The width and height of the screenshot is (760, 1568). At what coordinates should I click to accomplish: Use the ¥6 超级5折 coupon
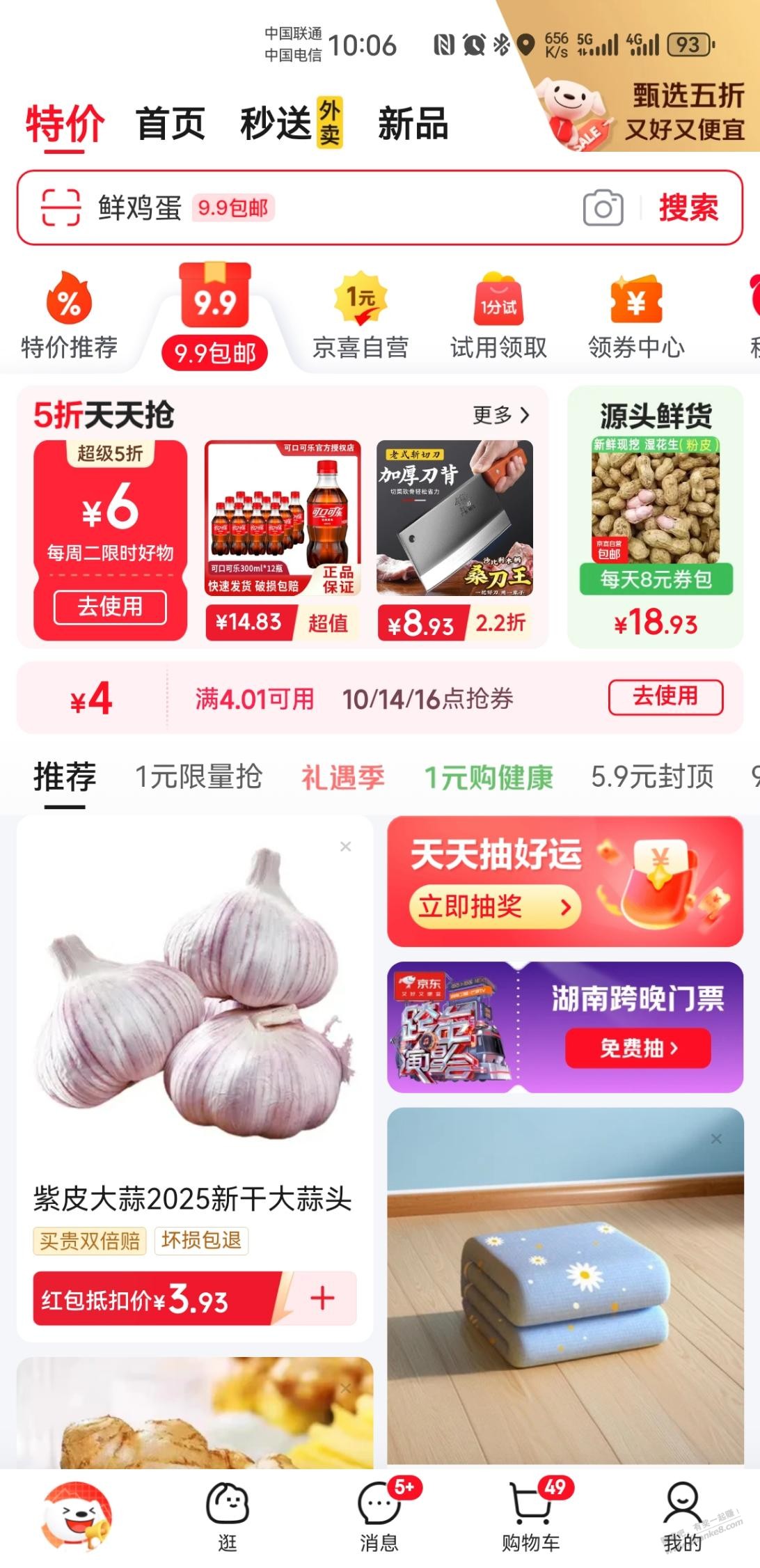coord(110,607)
